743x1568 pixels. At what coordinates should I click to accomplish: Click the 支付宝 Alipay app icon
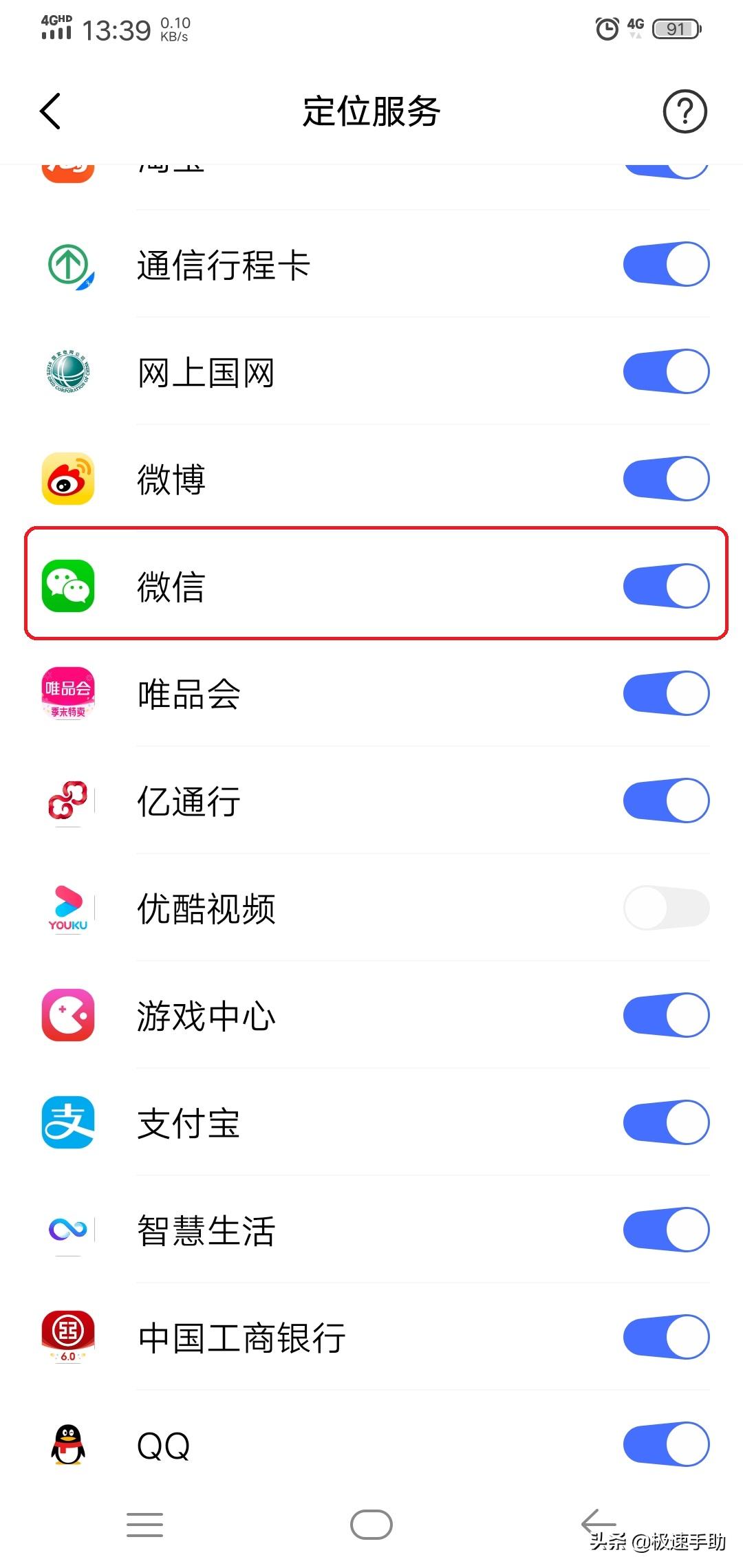coord(67,1122)
